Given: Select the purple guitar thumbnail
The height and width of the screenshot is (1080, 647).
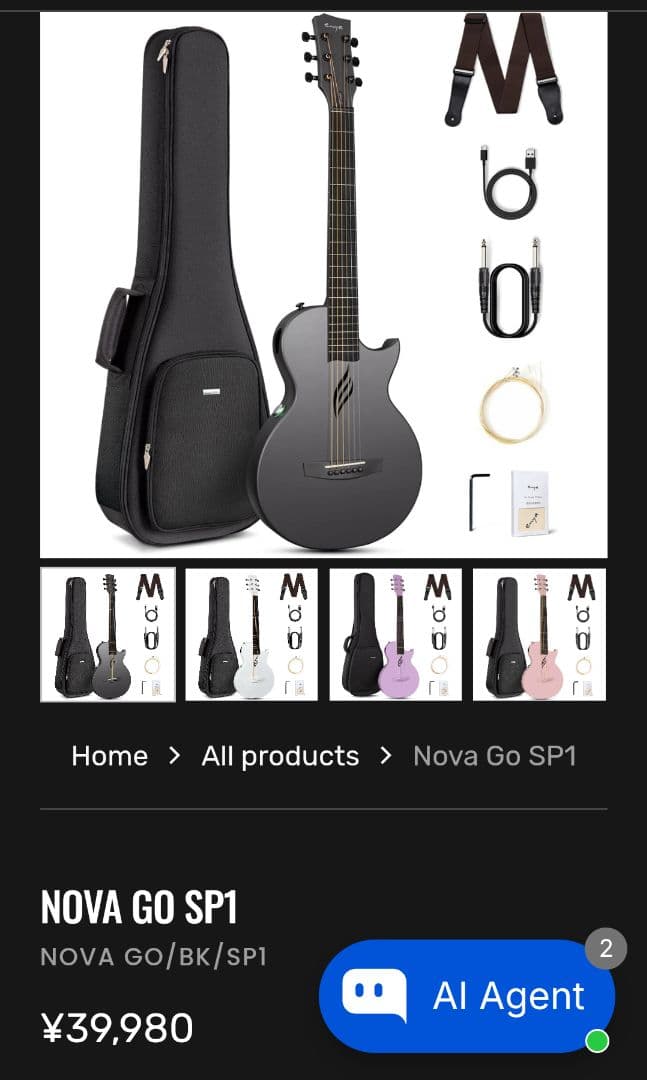Looking at the screenshot, I should [395, 635].
